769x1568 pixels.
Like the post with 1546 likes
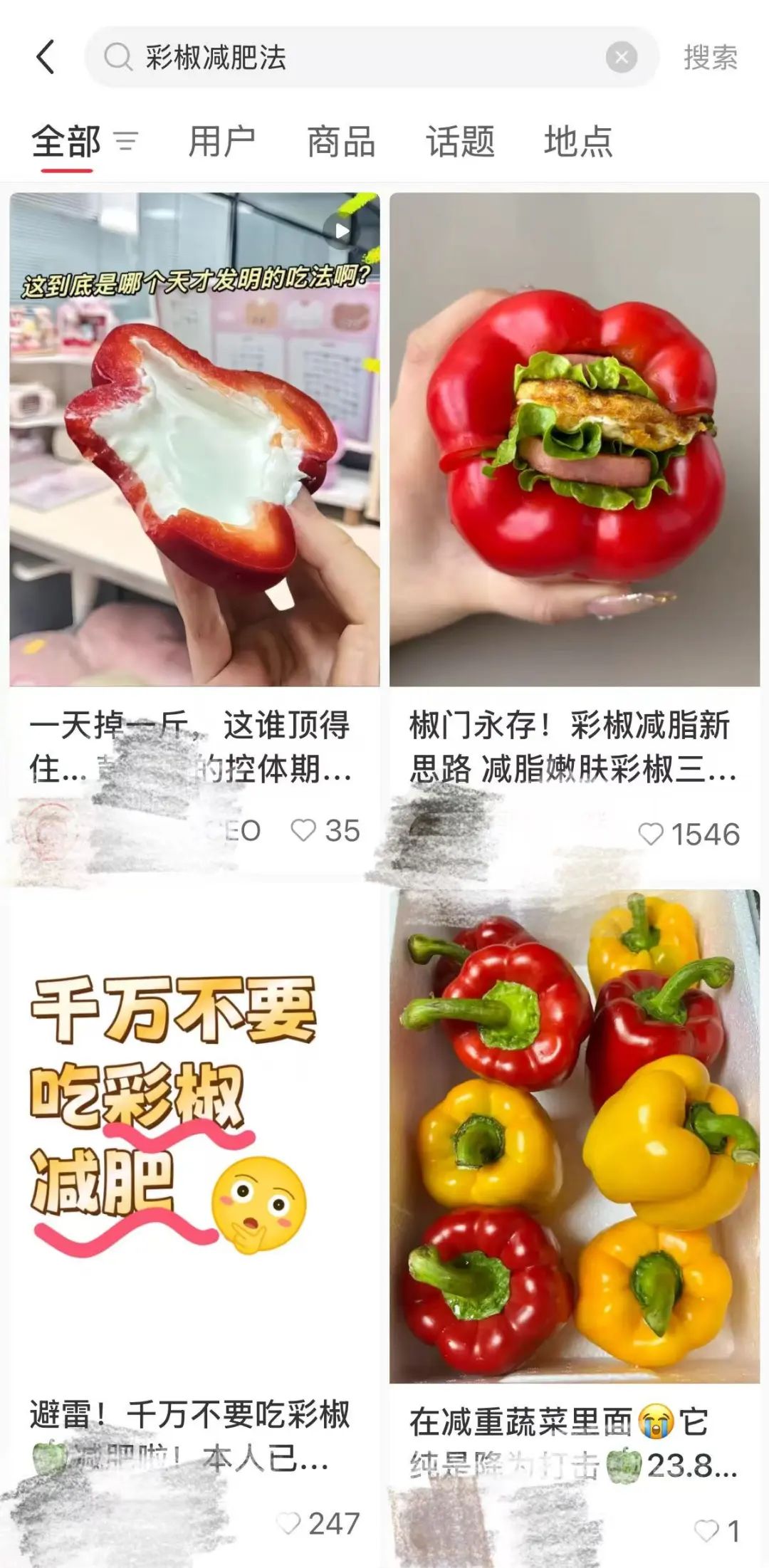click(x=650, y=834)
